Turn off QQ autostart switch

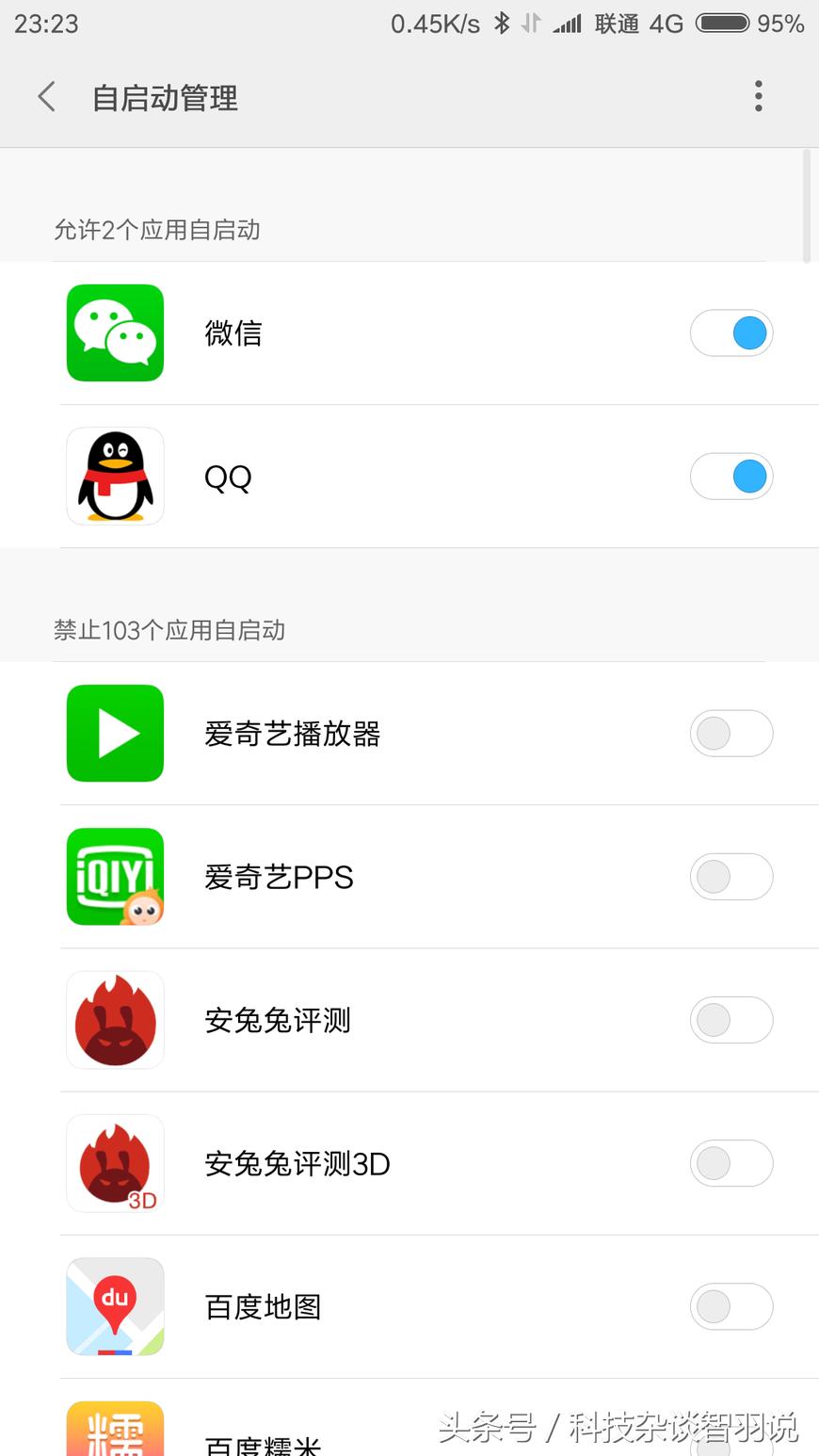coord(731,477)
